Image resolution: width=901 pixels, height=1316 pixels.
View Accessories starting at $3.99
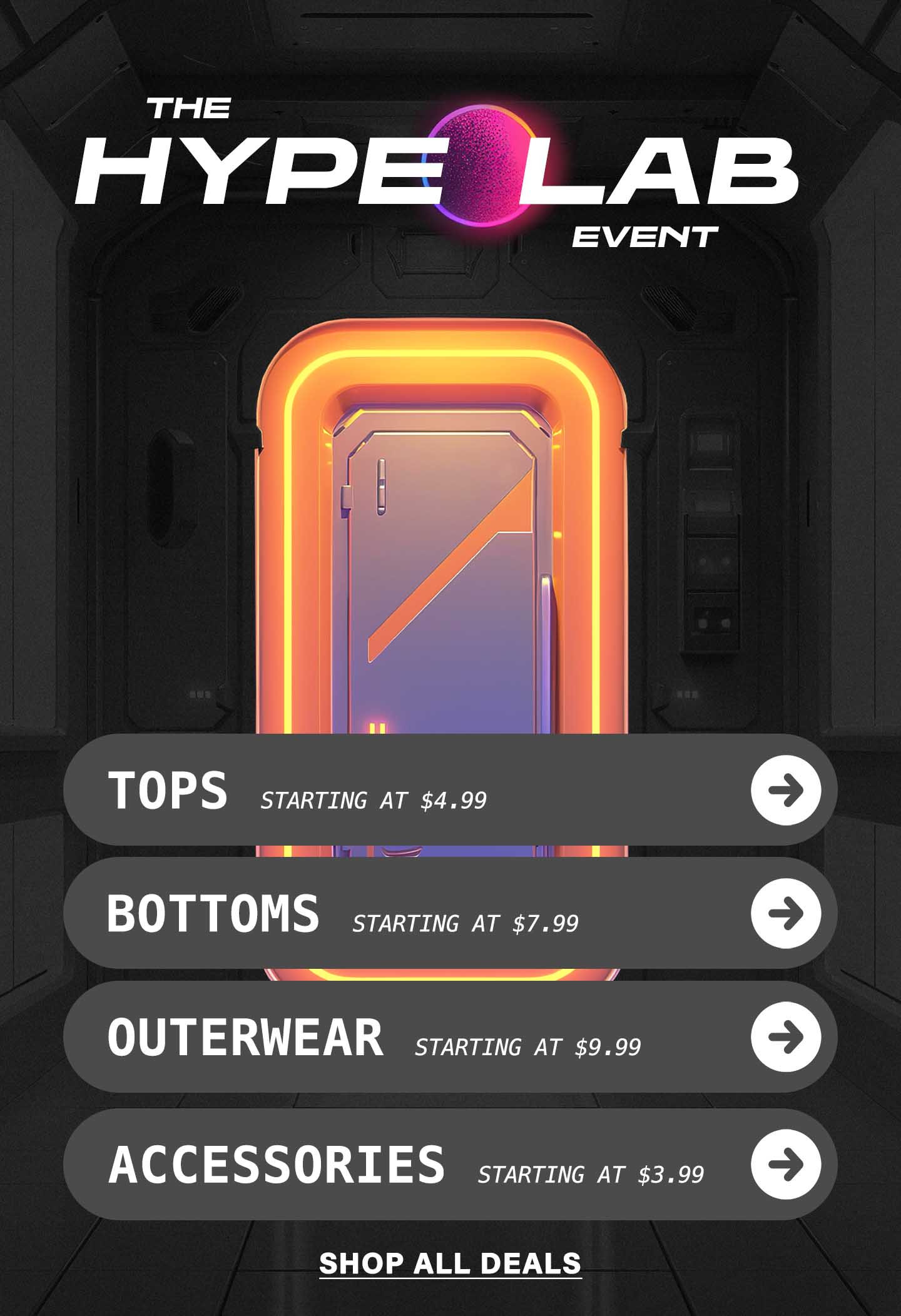click(x=450, y=1164)
